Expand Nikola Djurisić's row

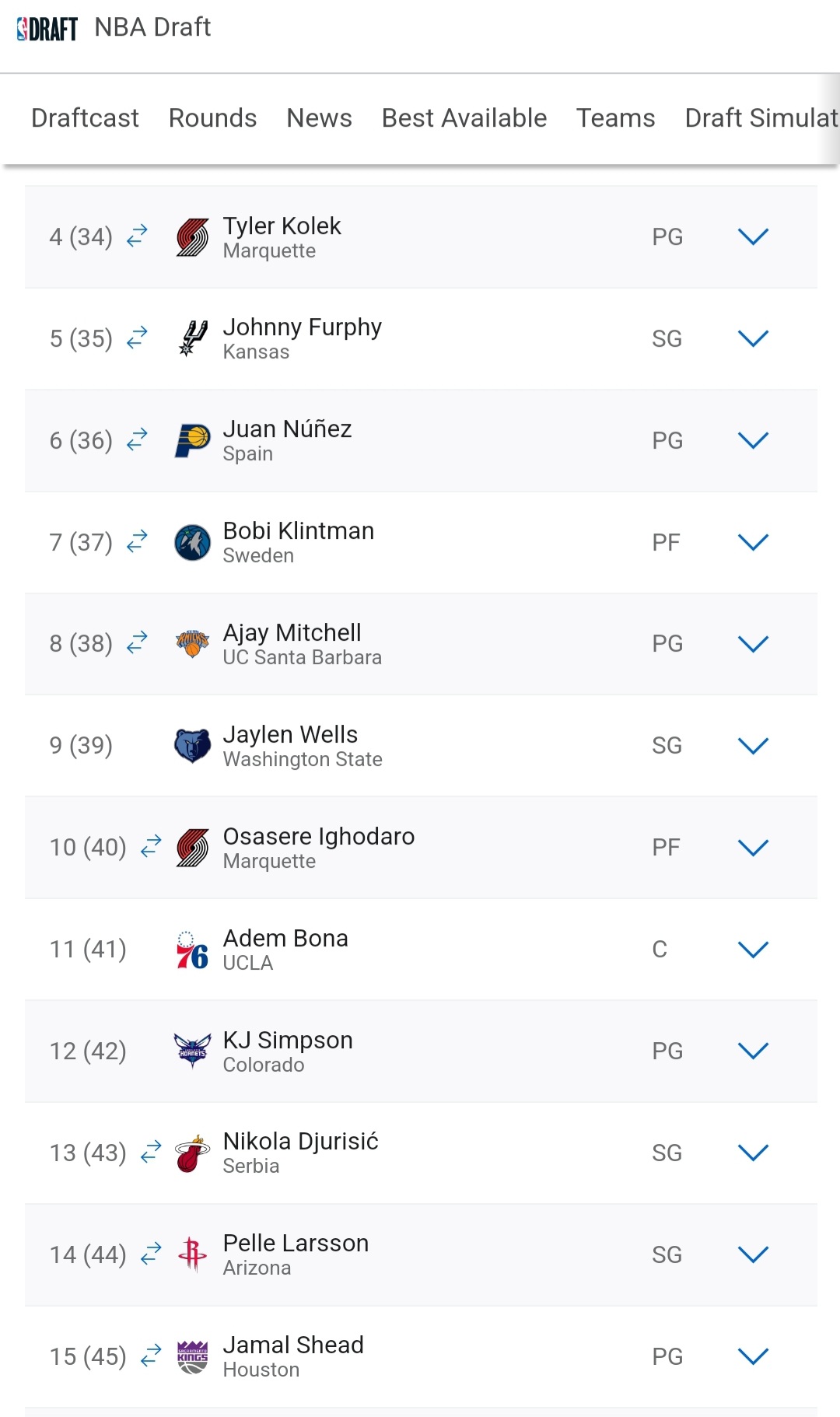click(753, 1153)
